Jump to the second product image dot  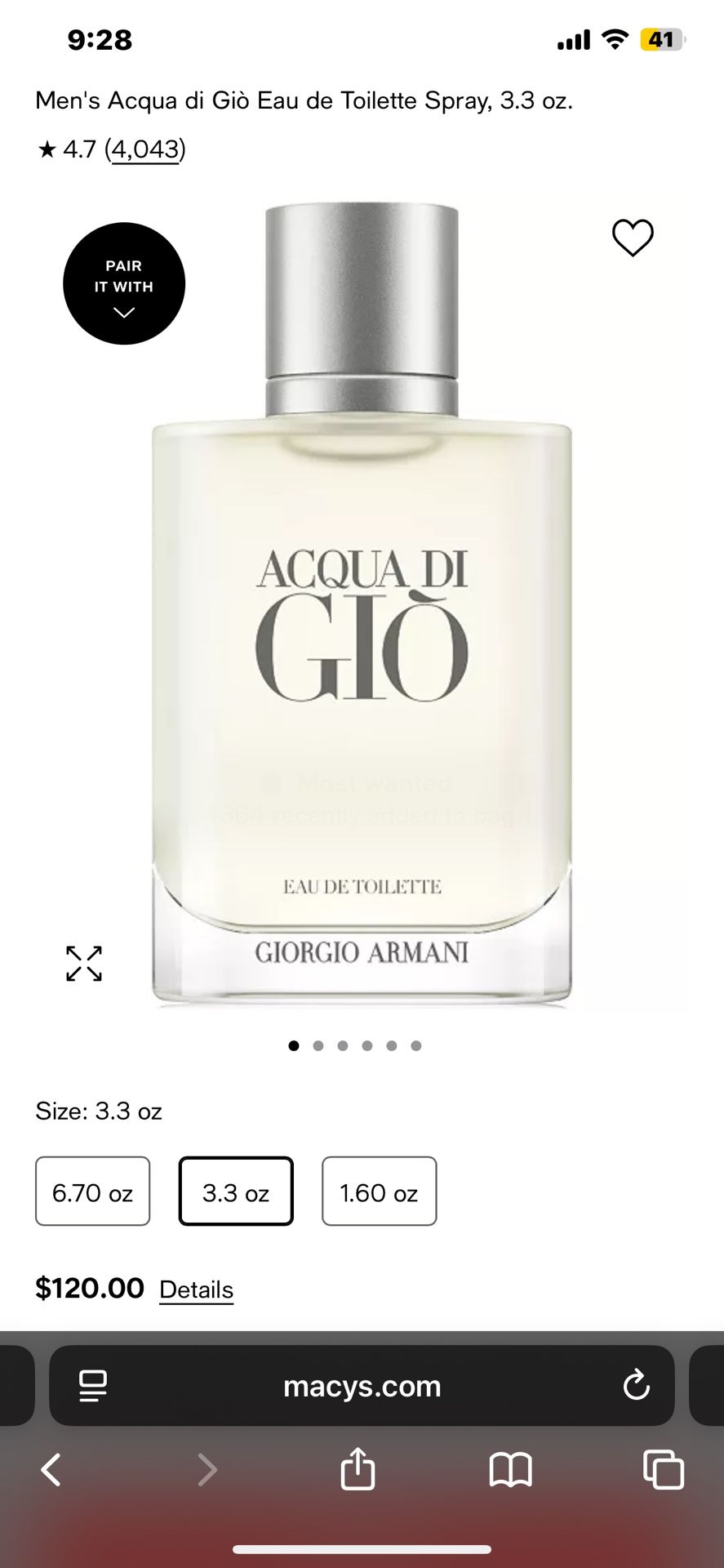(318, 1045)
